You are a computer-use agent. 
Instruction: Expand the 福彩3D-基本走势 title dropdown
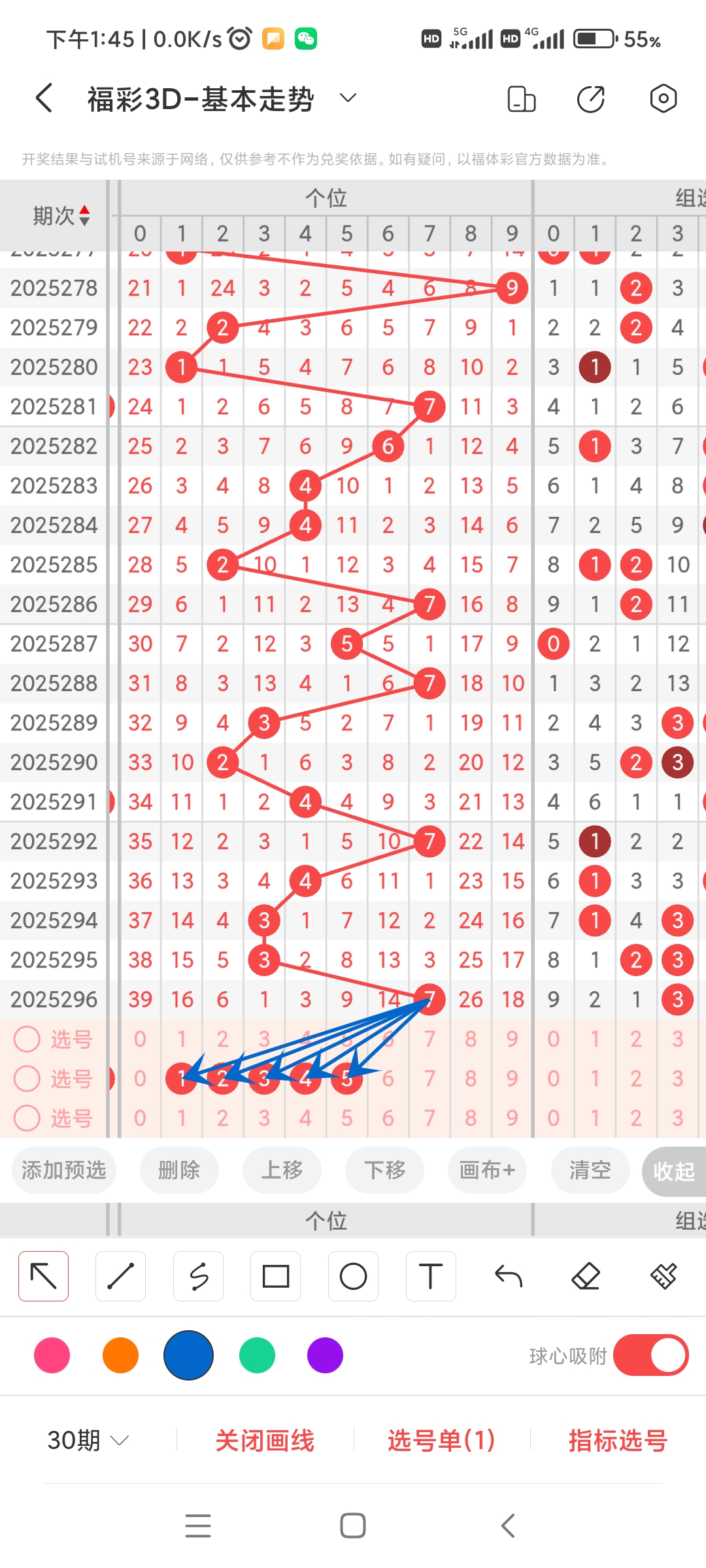tap(348, 99)
